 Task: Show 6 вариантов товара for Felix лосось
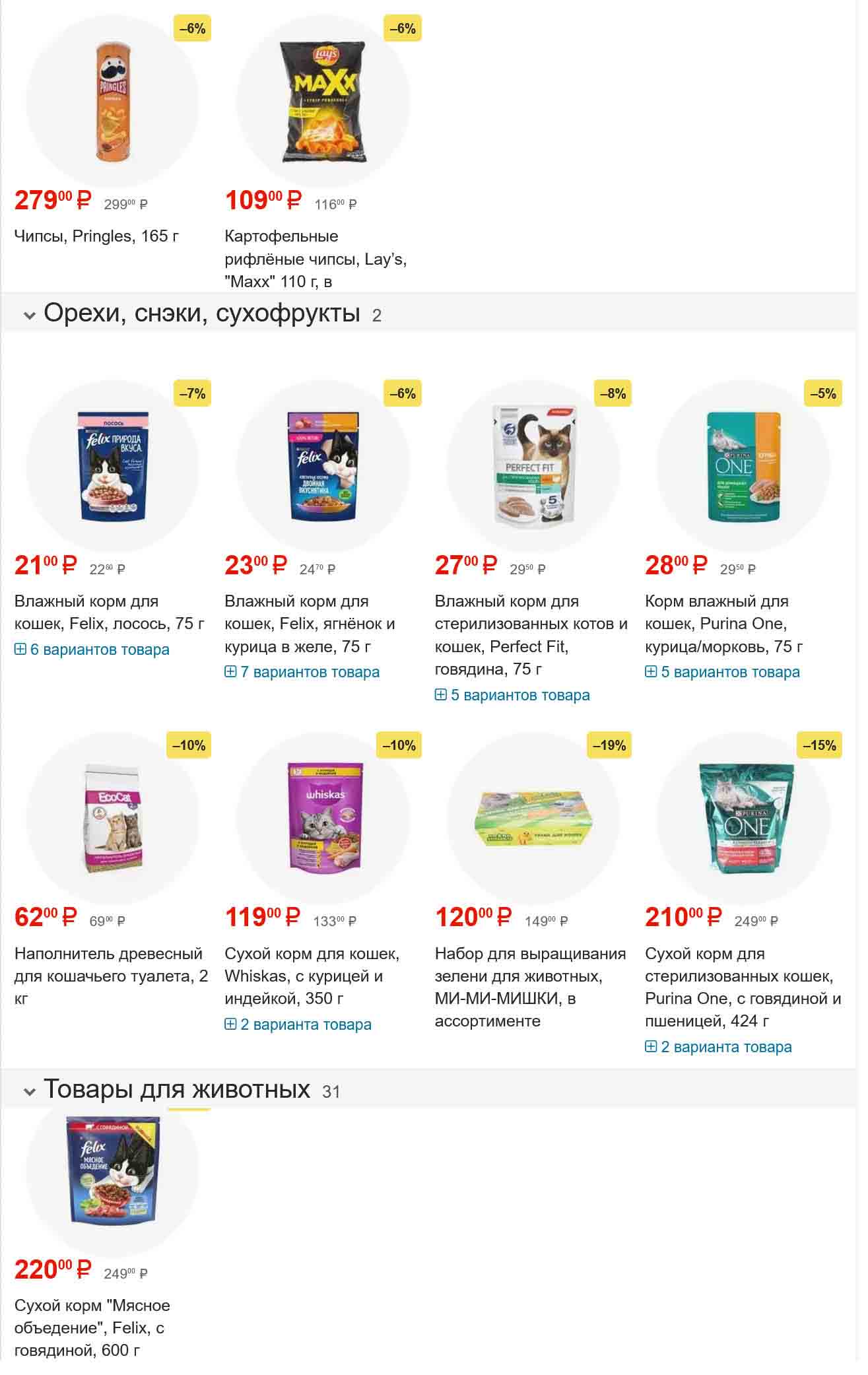pyautogui.click(x=99, y=650)
